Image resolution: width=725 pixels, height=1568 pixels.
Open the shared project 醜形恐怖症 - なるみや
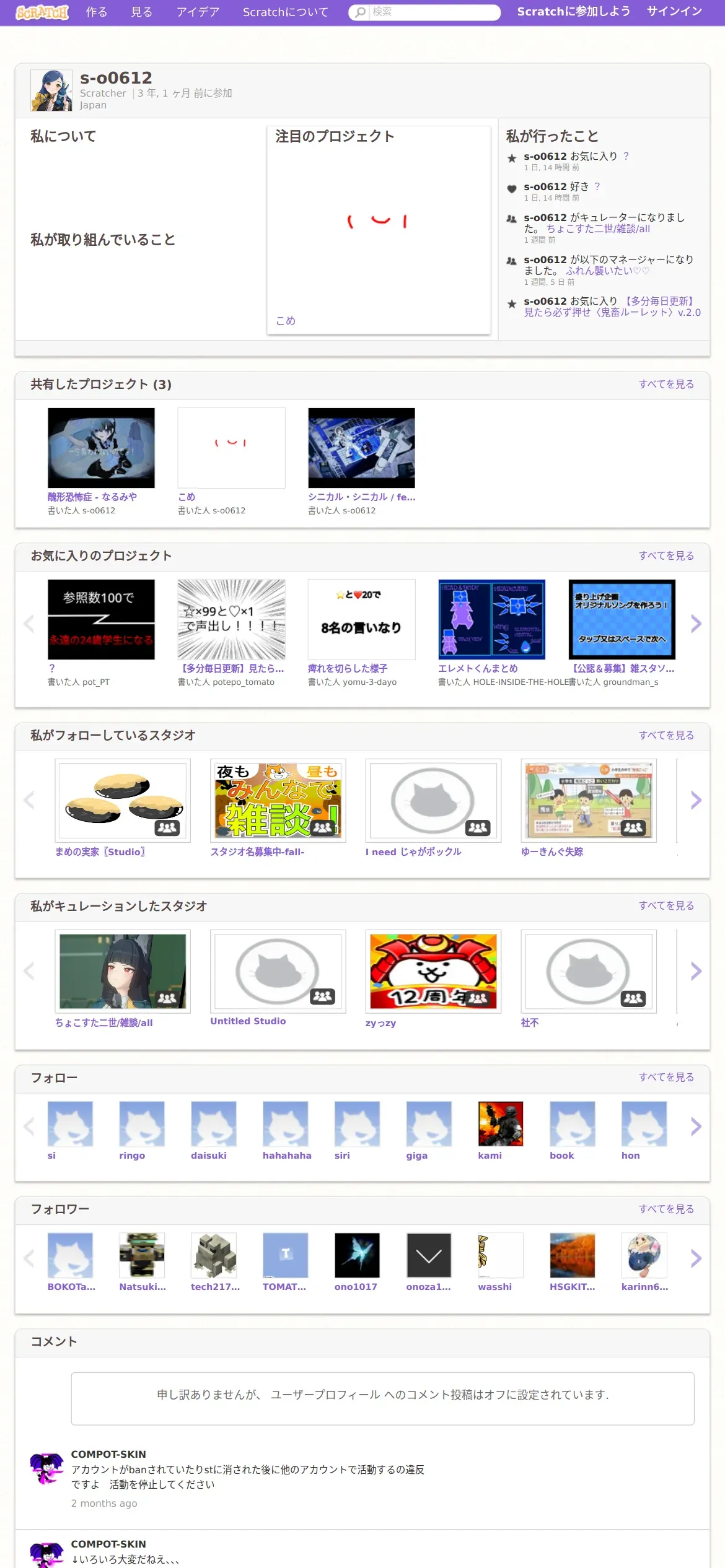pos(92,497)
